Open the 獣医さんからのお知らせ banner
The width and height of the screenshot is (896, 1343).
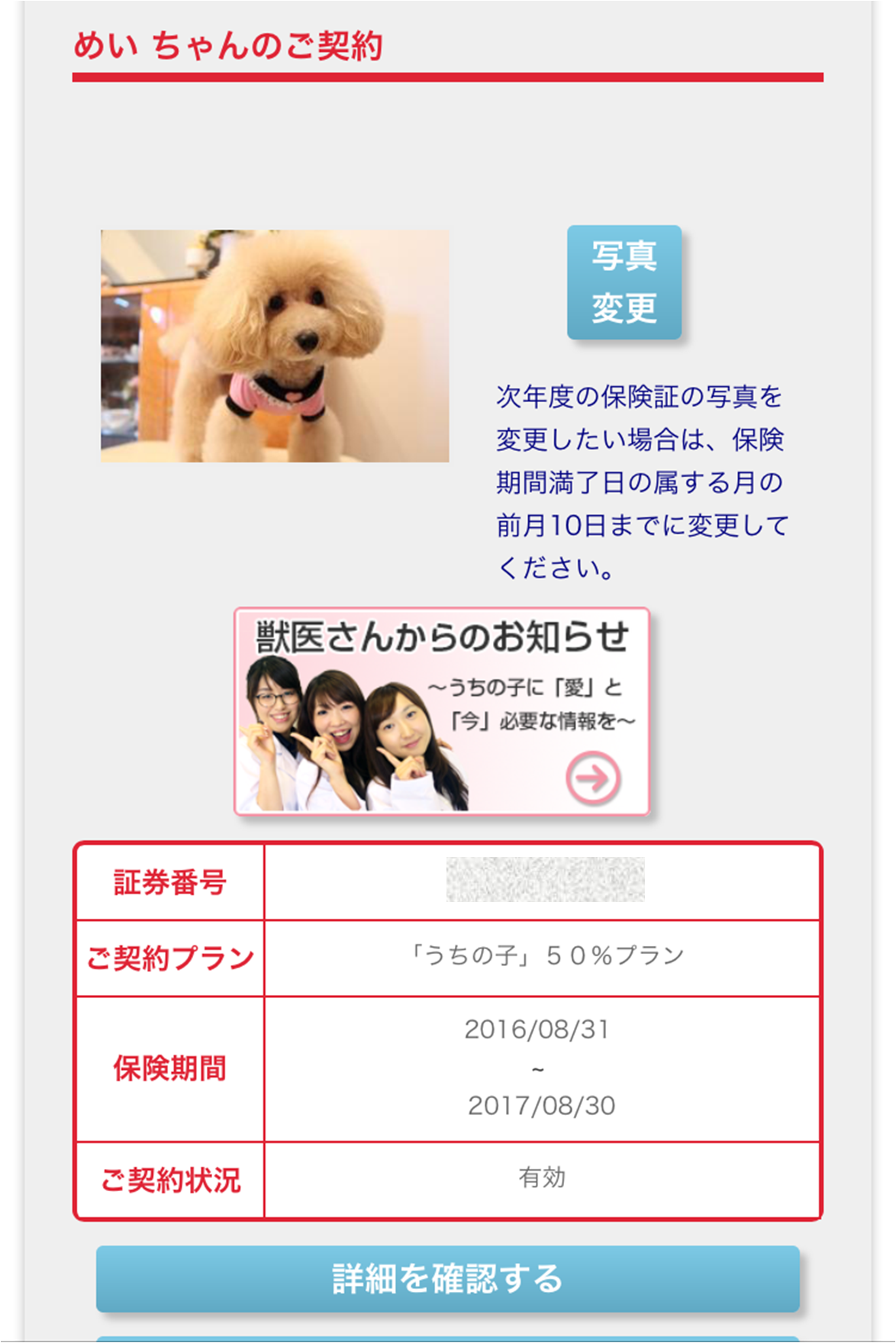pyautogui.click(x=441, y=711)
